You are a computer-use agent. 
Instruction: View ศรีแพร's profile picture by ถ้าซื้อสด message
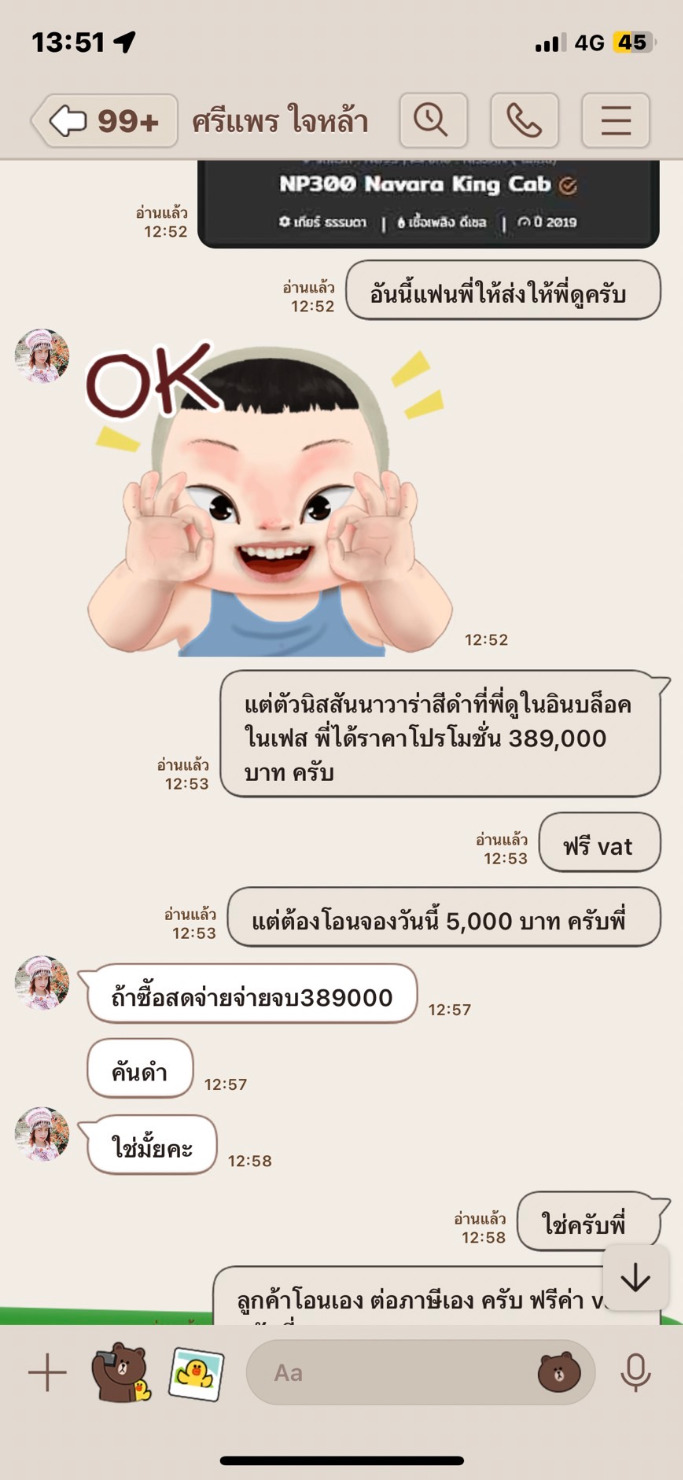click(x=42, y=982)
